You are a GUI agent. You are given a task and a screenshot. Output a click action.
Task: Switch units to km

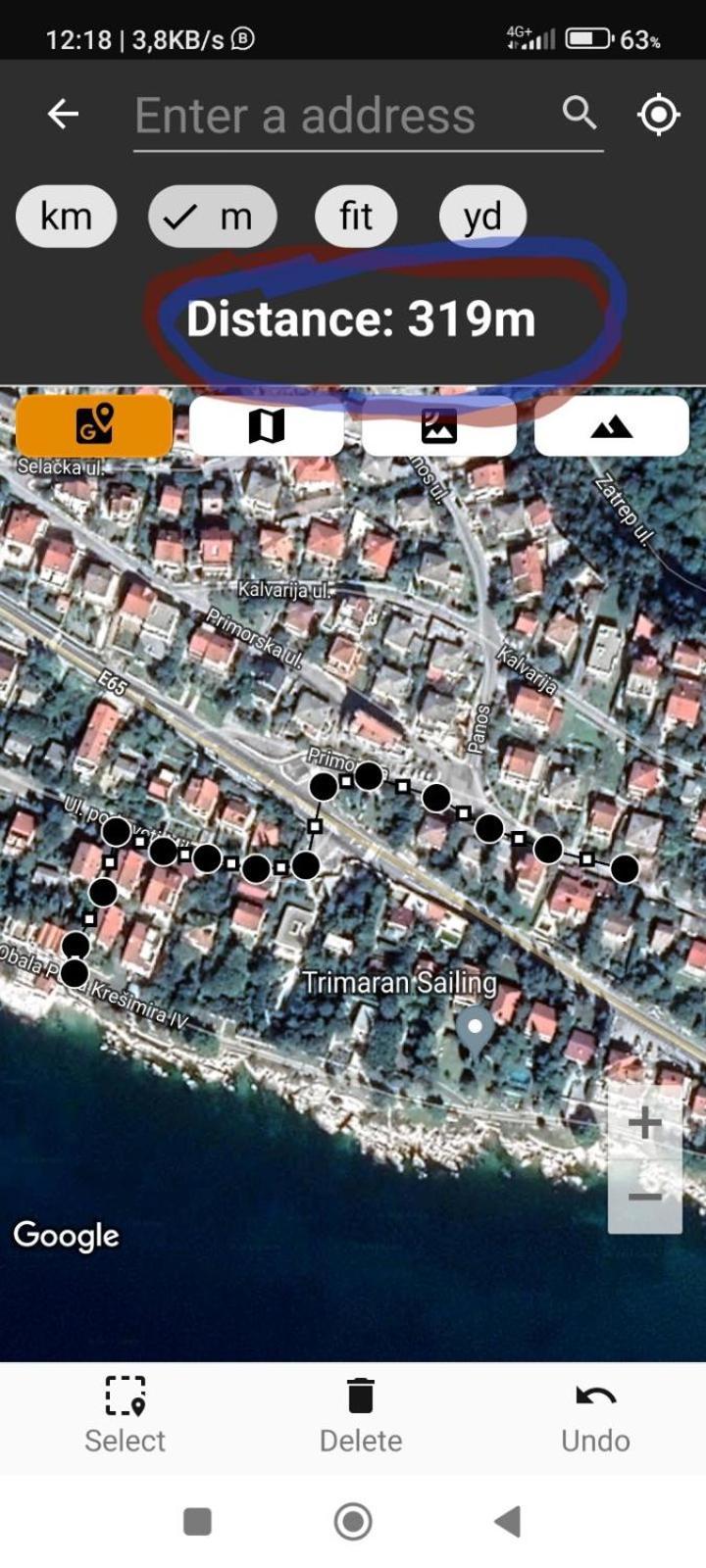coord(66,216)
